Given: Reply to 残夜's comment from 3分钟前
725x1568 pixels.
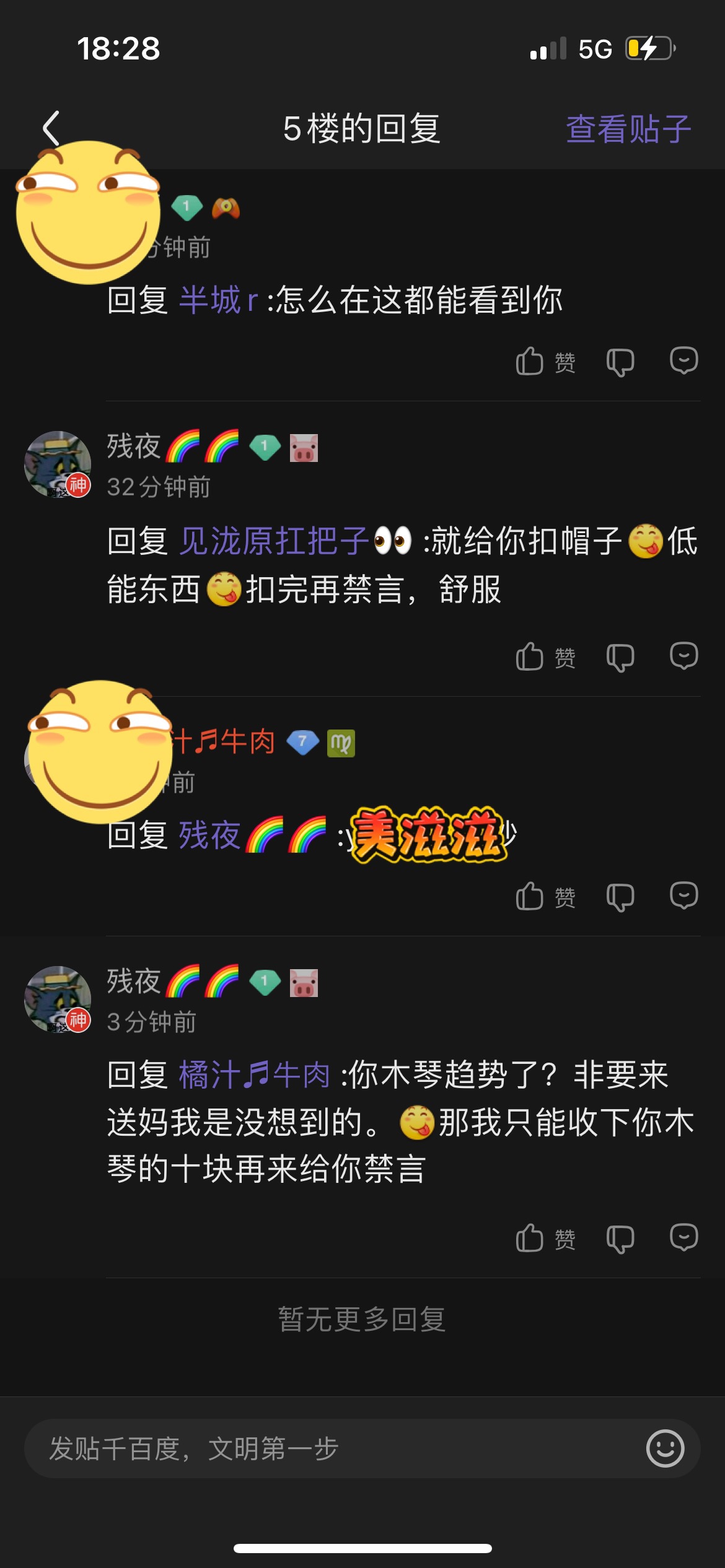Looking at the screenshot, I should [683, 1238].
